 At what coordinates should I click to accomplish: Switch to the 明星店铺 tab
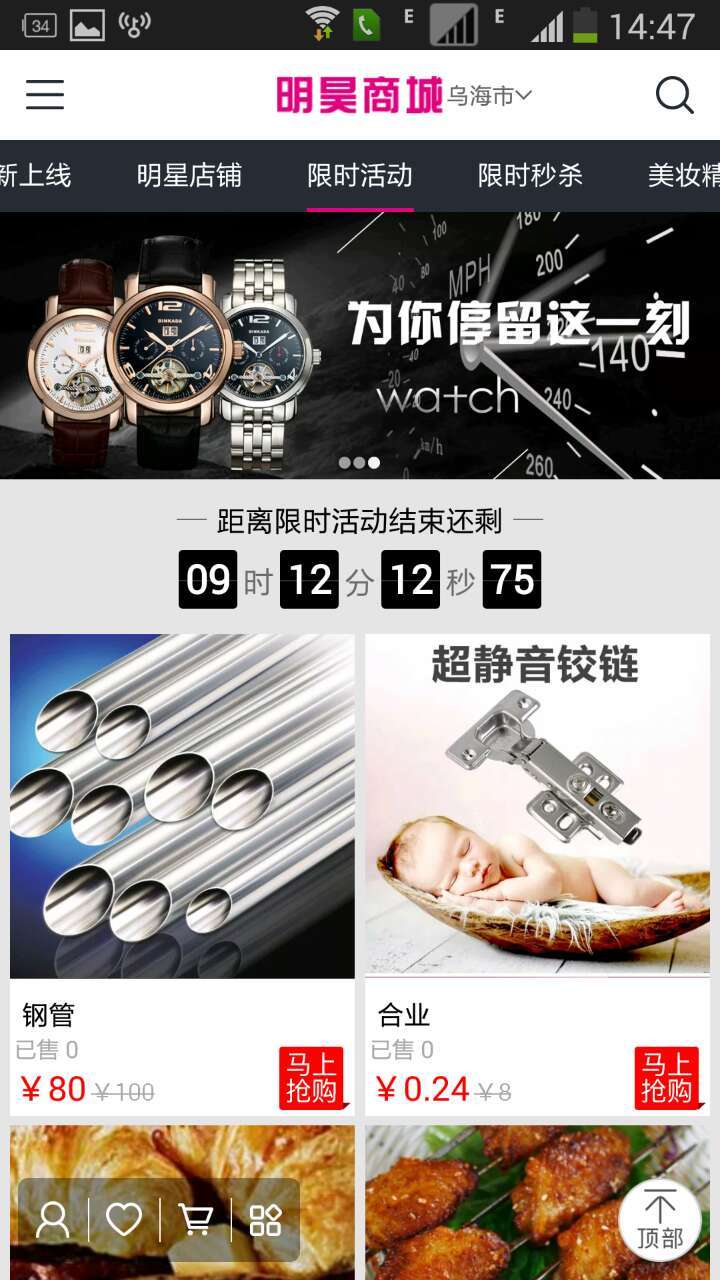(x=189, y=176)
